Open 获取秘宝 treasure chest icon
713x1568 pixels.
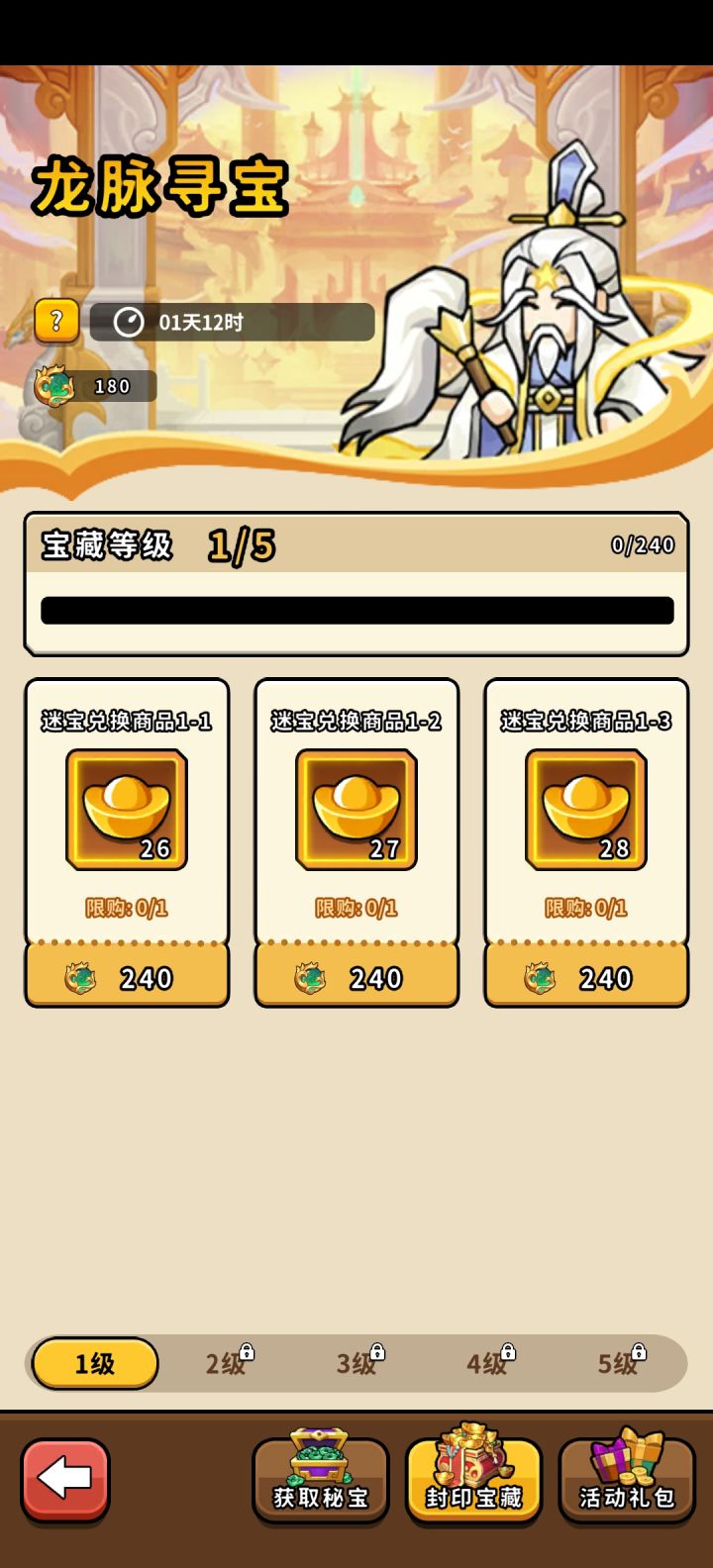pos(319,1465)
